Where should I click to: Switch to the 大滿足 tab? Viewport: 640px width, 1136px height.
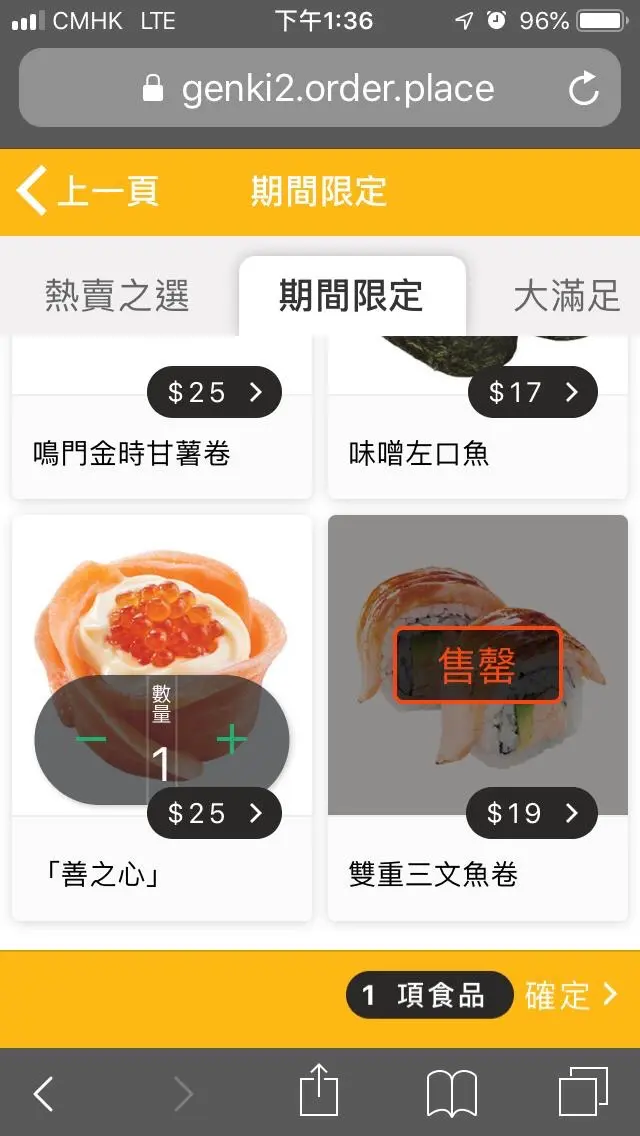(x=566, y=296)
